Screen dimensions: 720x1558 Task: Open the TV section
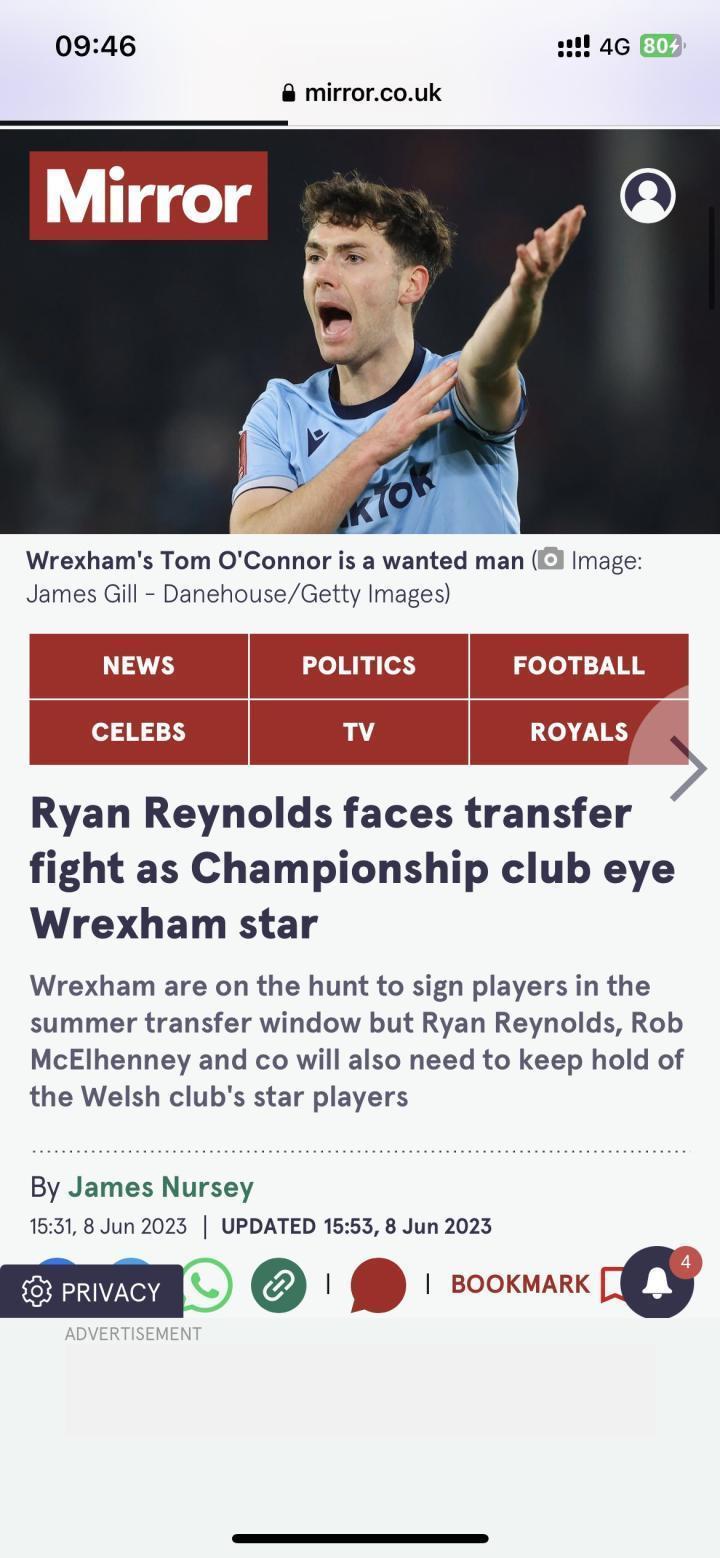point(358,732)
